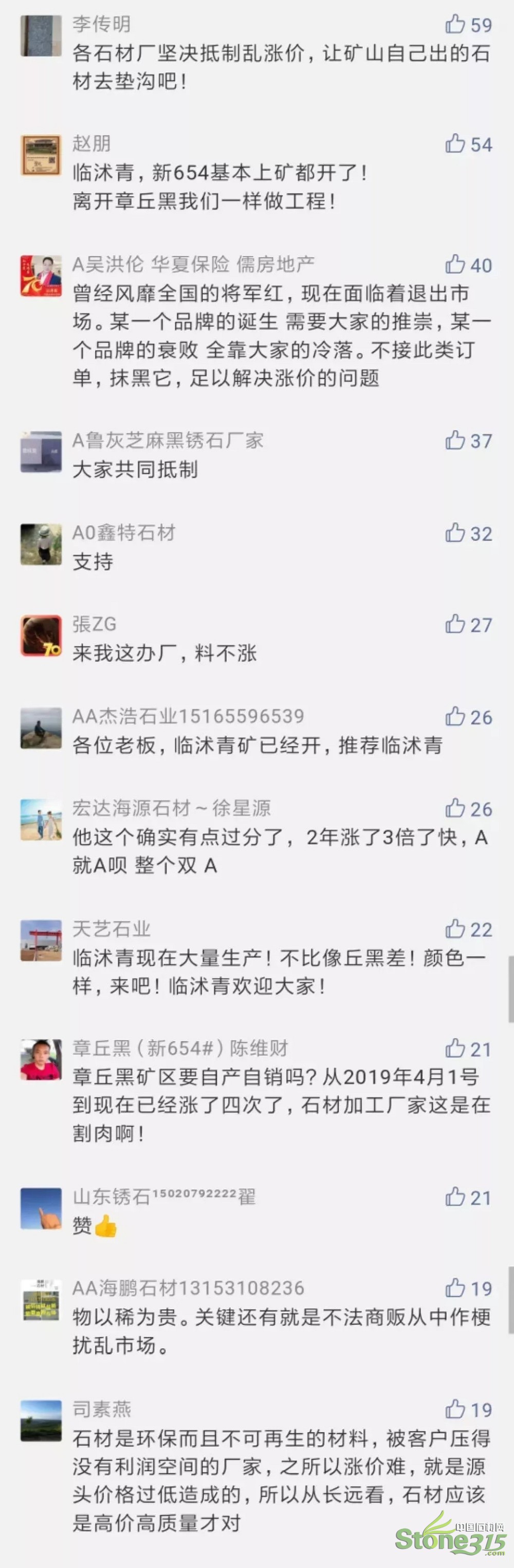The image size is (514, 1568).
Task: Like 陈维财's comment about 章丘黑矿区
Action: coord(455,1048)
